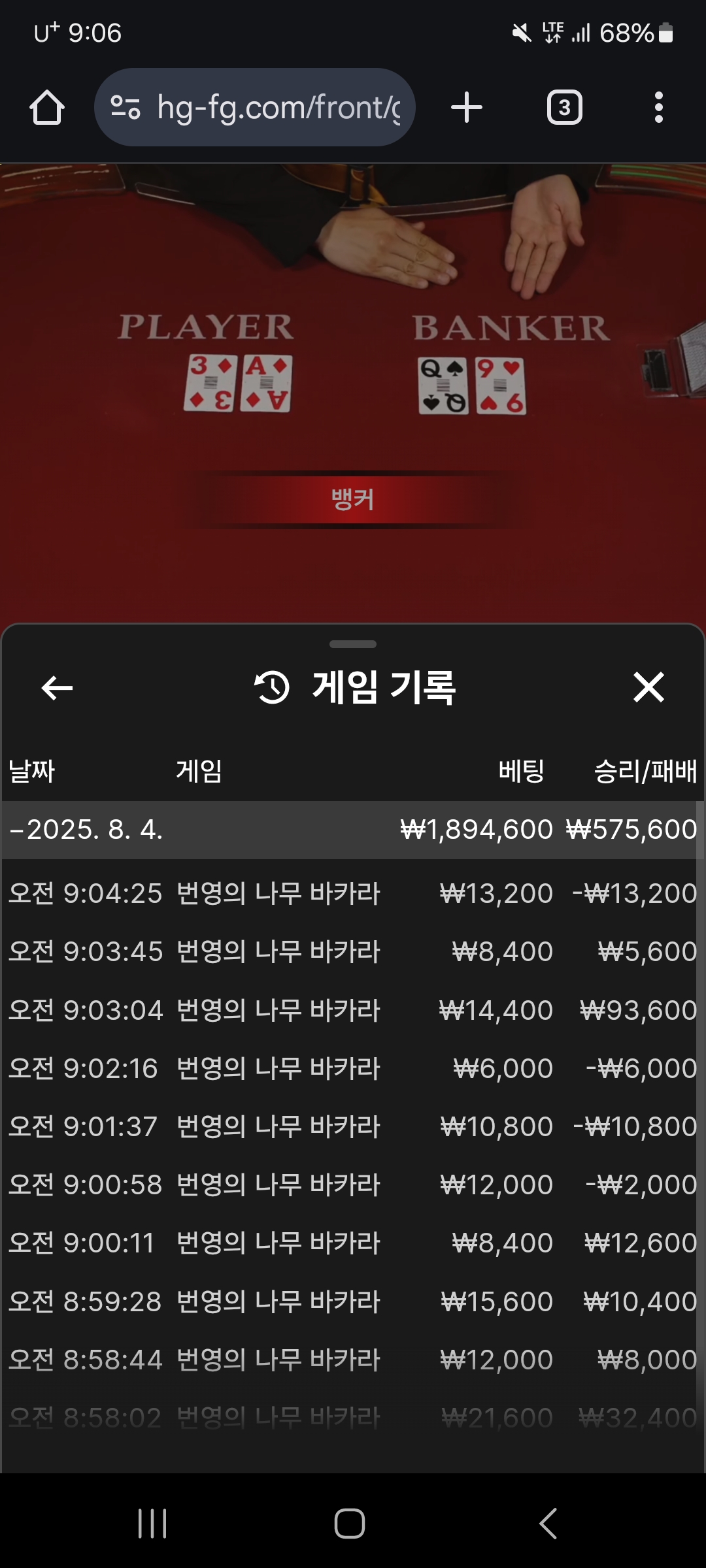The height and width of the screenshot is (1568, 706).
Task: Open the browser overflow menu
Action: tap(658, 107)
